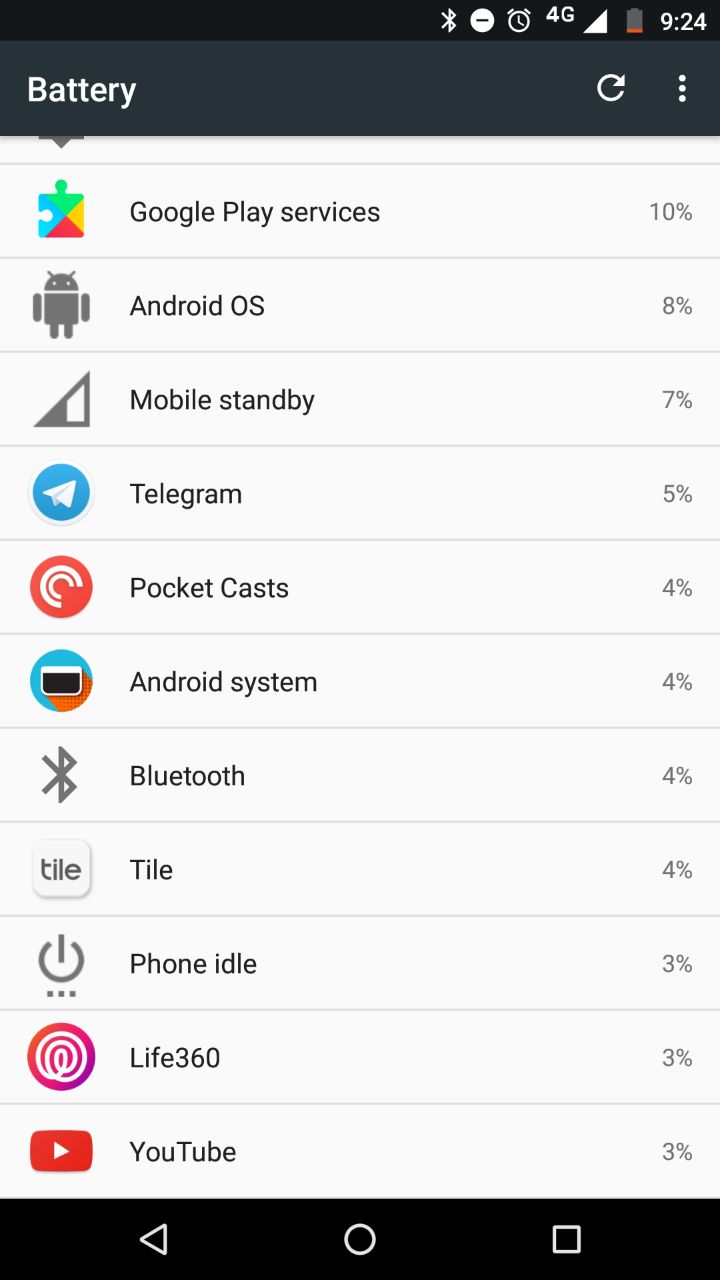Open YouTube battery usage details

pos(360,1151)
